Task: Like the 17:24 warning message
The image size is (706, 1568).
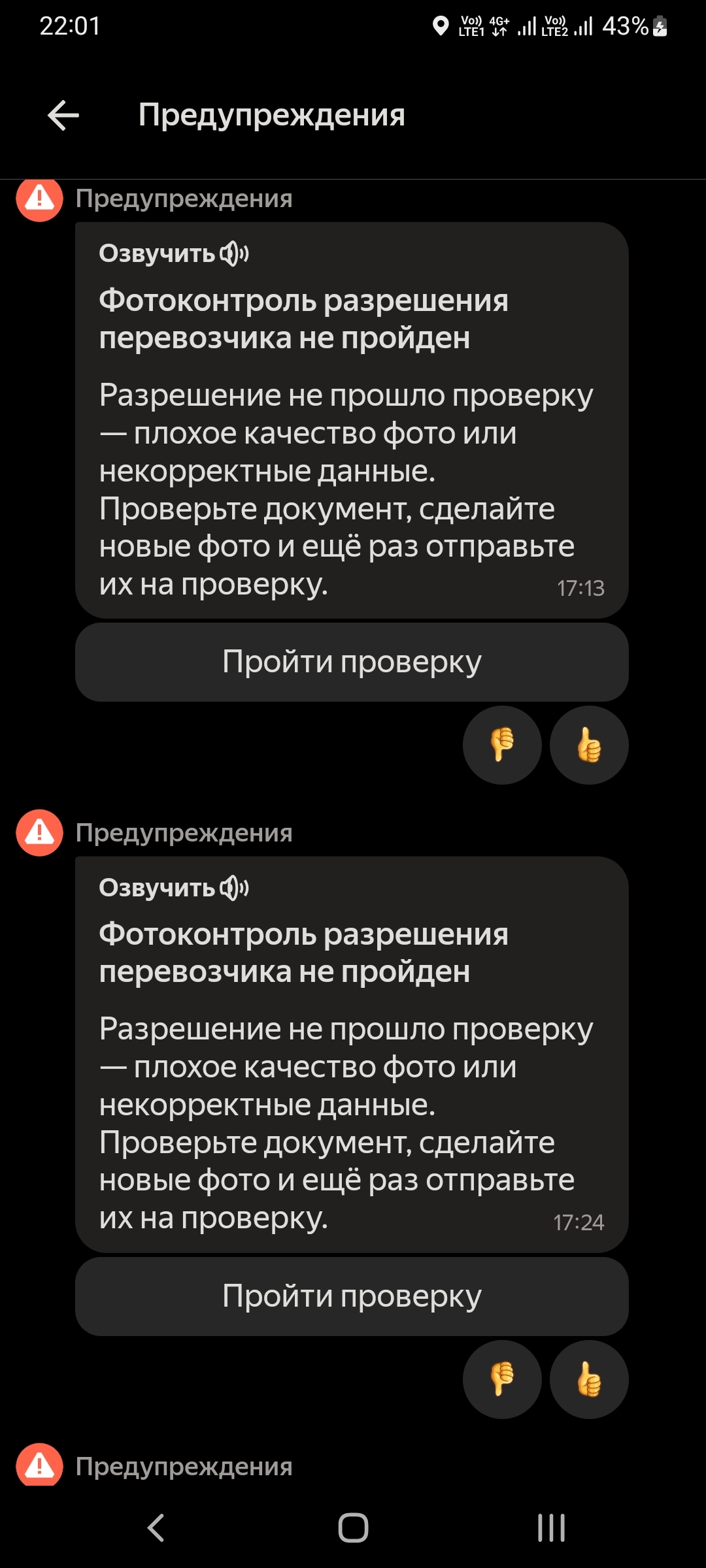Action: pyautogui.click(x=589, y=1379)
